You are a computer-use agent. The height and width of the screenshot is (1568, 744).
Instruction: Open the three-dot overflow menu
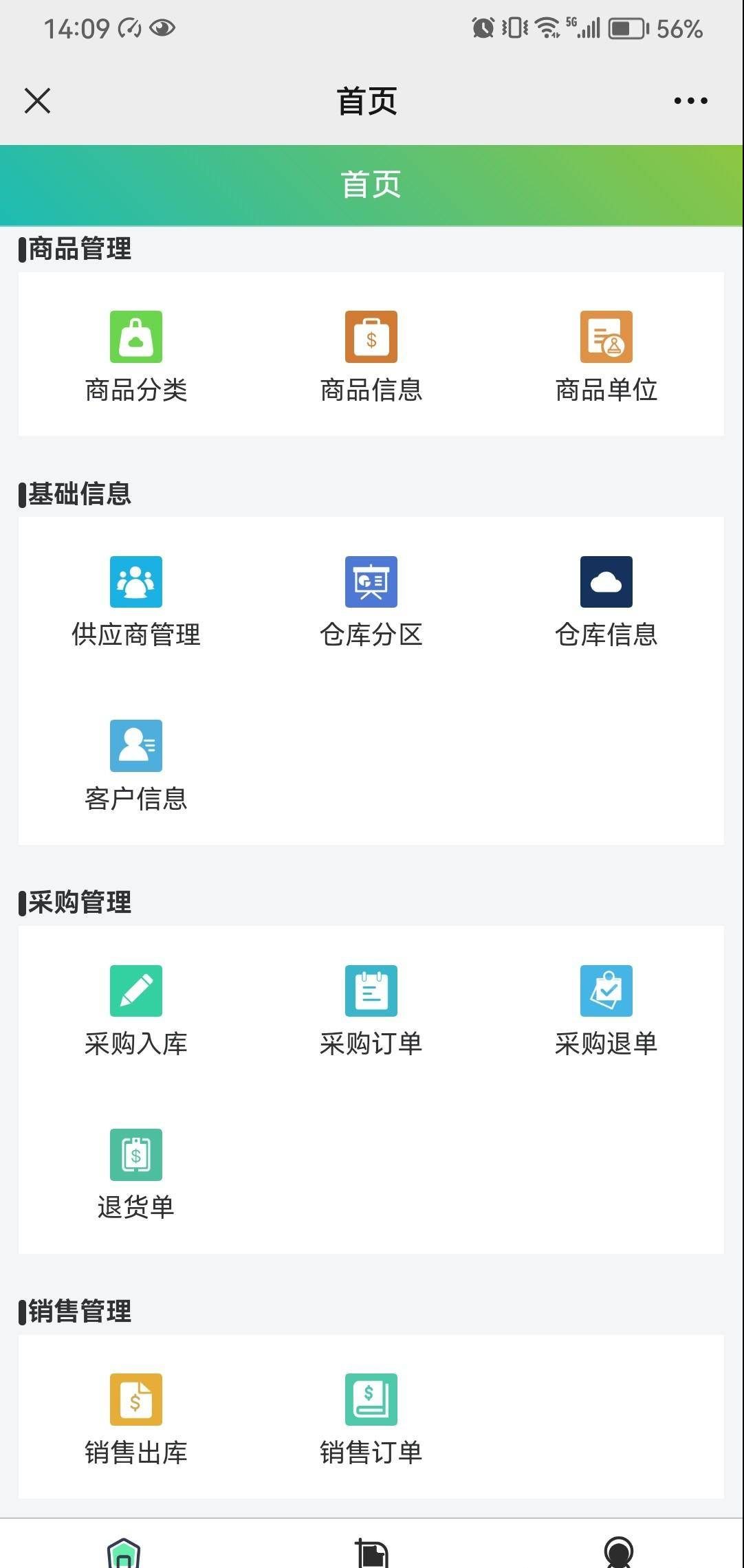point(690,100)
